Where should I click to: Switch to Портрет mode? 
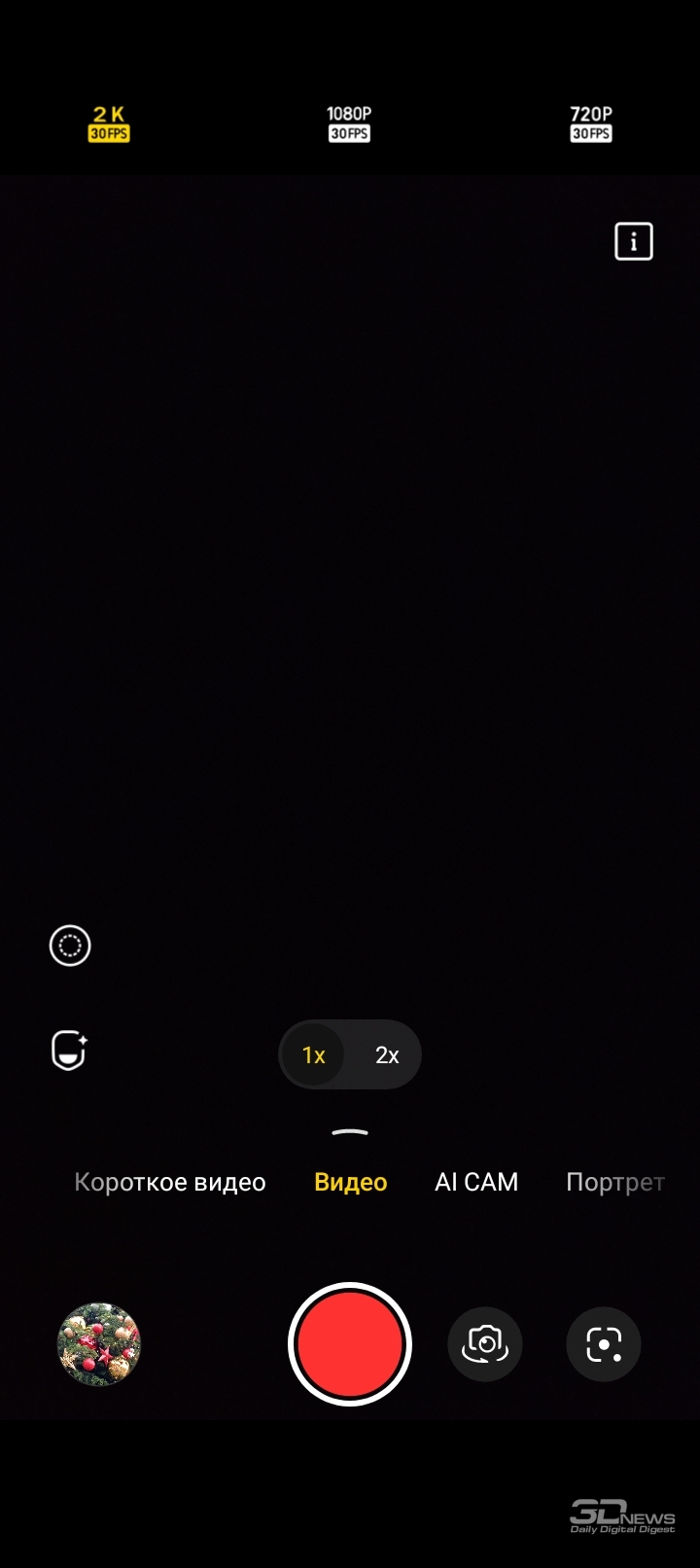click(615, 1183)
